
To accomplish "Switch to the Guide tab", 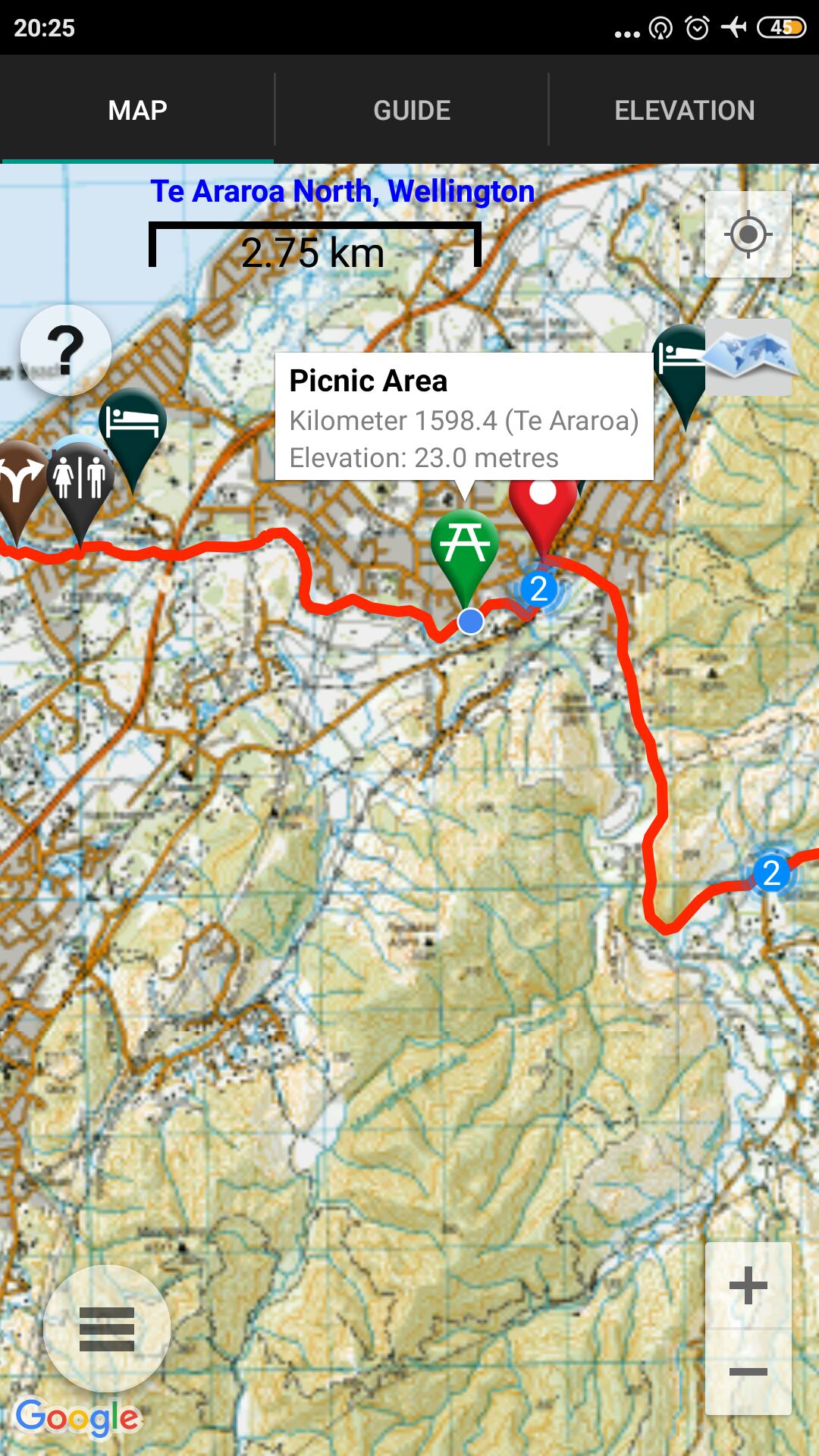I will 411,111.
